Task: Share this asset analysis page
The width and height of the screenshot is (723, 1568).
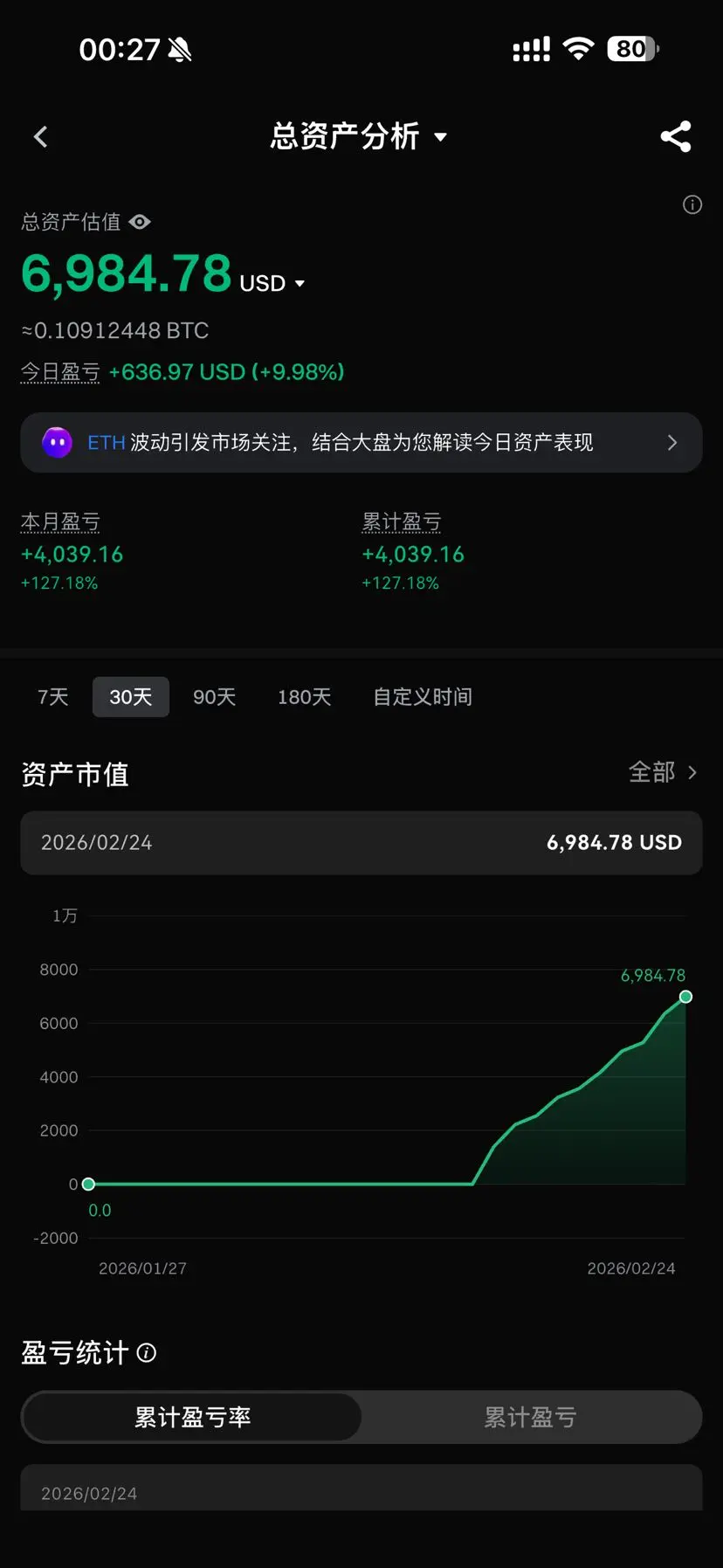Action: (x=675, y=137)
